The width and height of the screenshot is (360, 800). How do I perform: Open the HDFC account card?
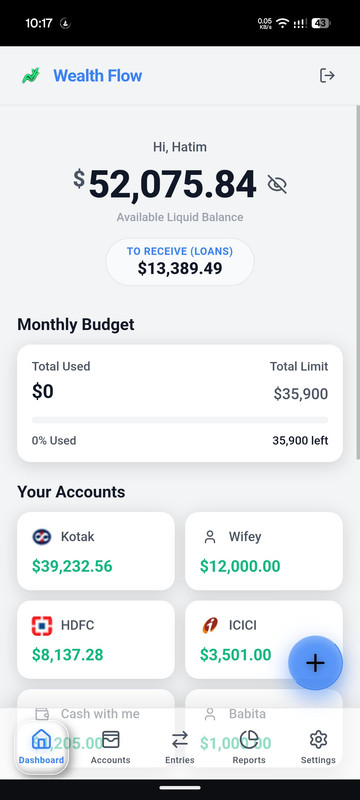[96, 640]
